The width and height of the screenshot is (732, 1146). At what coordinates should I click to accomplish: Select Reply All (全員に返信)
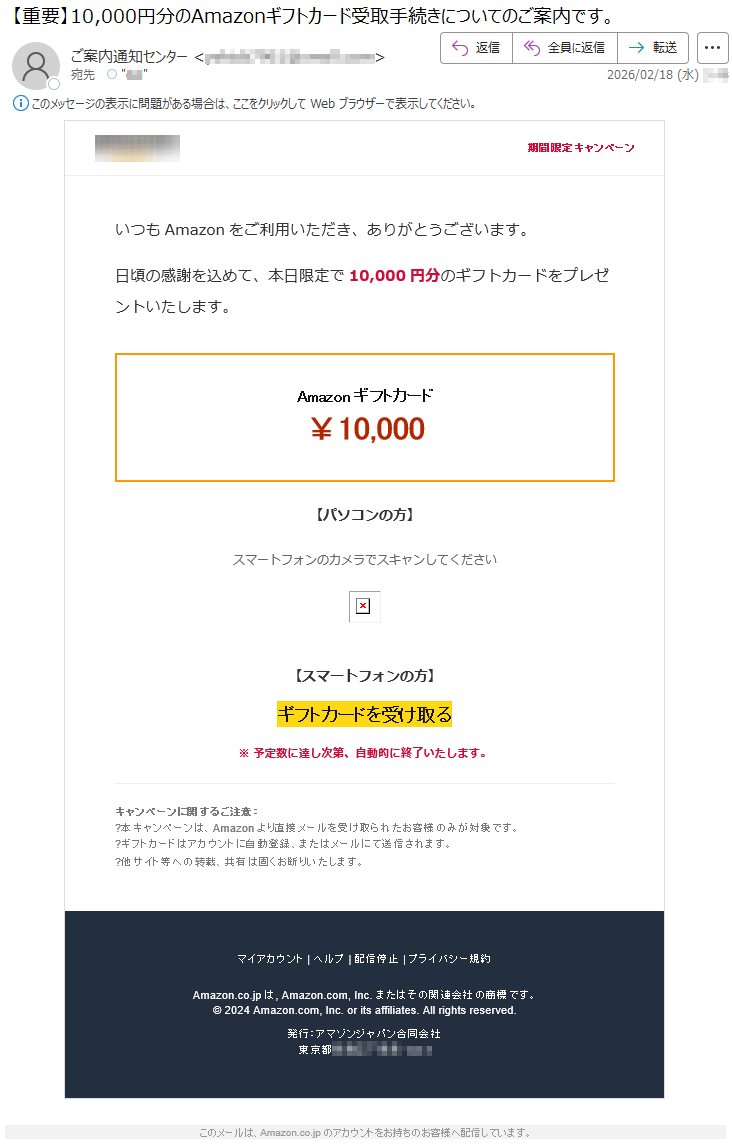pyautogui.click(x=565, y=48)
